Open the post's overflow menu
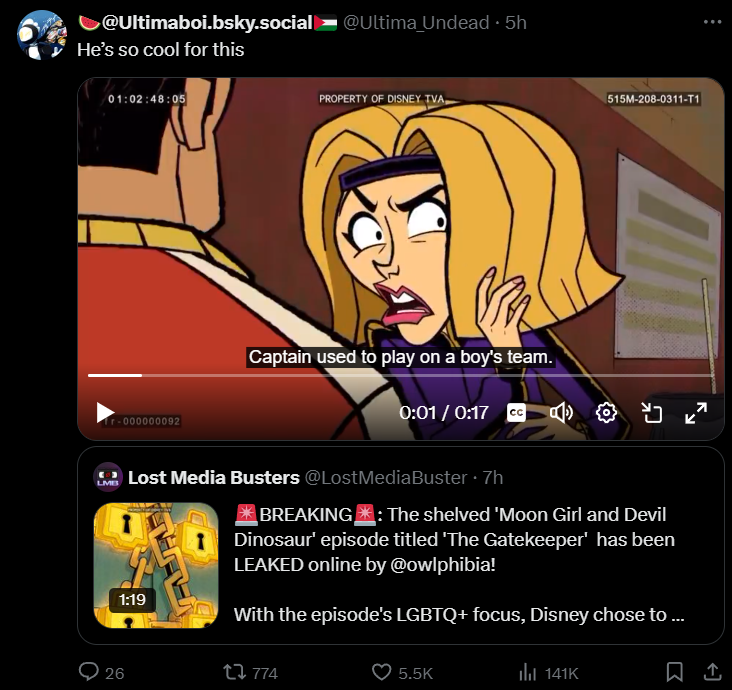Screen dimensions: 732x690 tap(710, 23)
